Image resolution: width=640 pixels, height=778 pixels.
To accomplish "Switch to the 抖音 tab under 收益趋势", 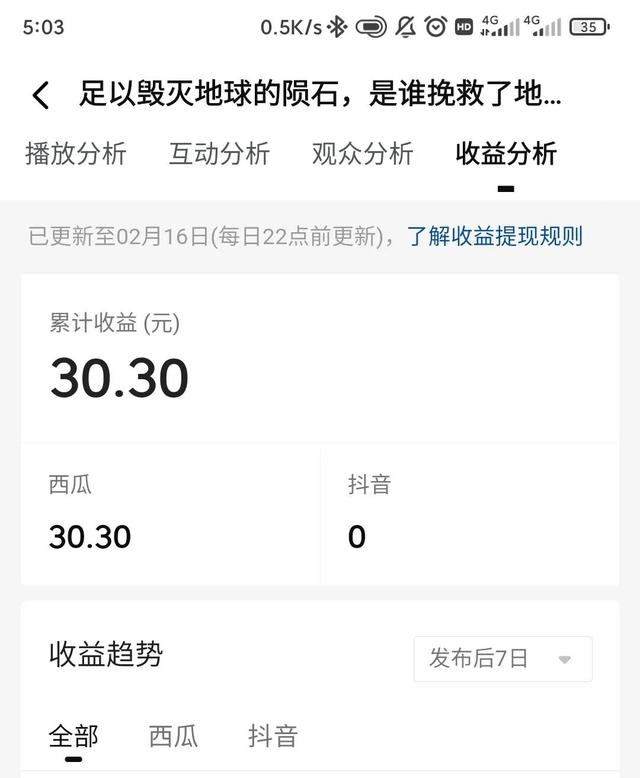I will (x=273, y=737).
